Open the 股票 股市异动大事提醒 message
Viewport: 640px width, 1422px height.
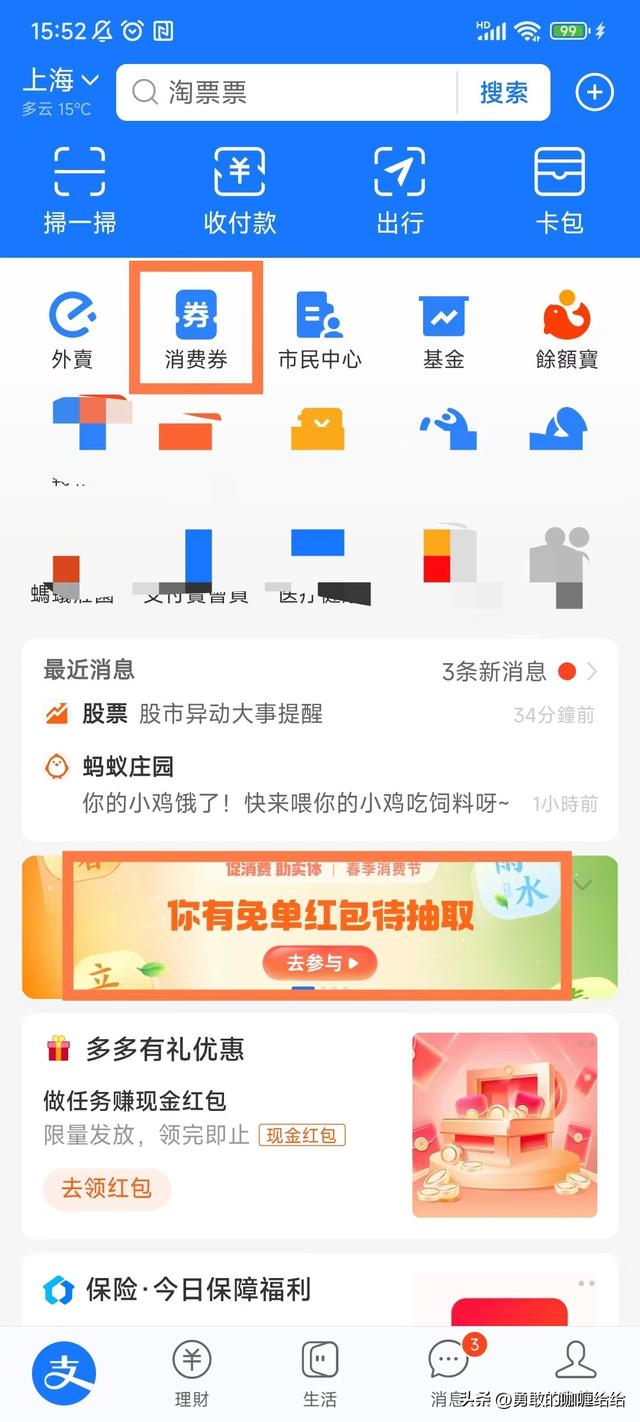coord(320,714)
